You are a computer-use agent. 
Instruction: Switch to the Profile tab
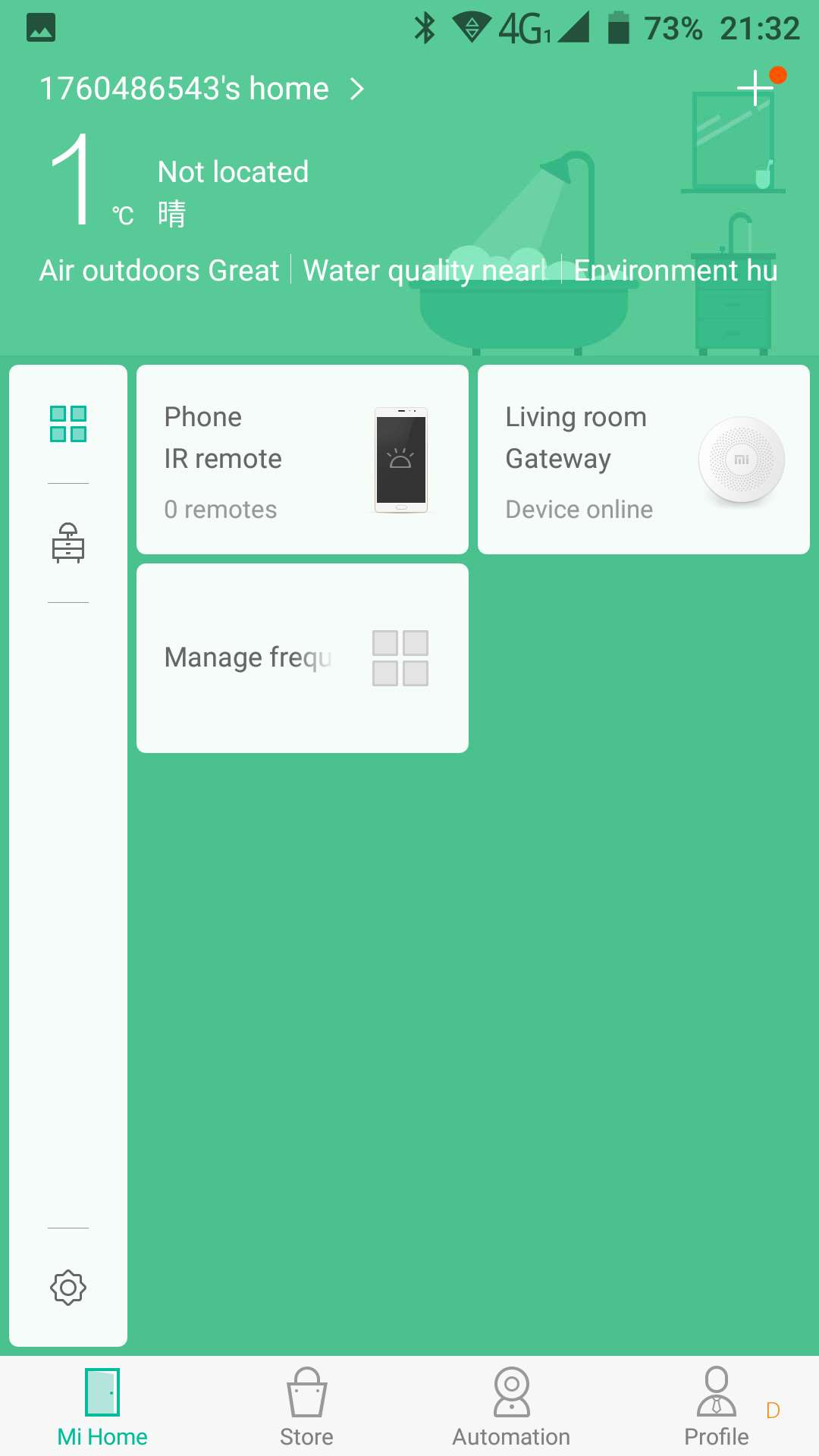coord(716,1407)
